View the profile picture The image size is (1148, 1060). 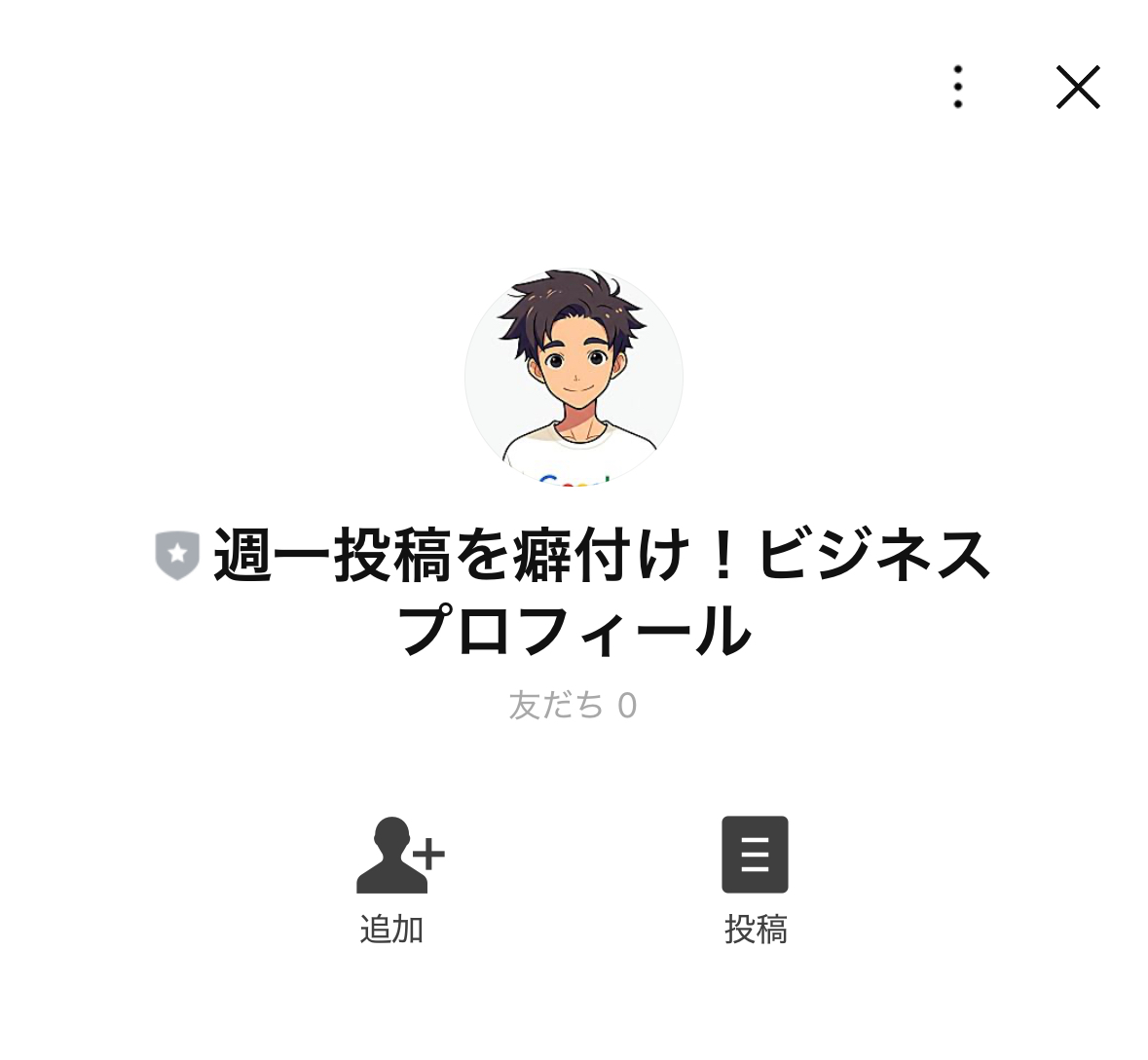(574, 378)
